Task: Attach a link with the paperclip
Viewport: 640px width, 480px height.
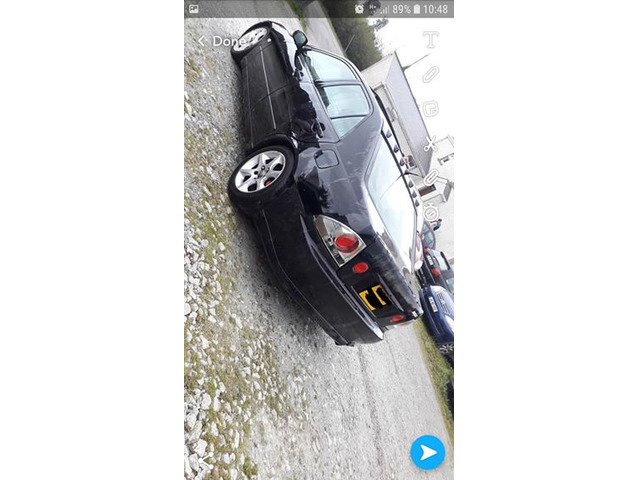Action: click(x=431, y=177)
